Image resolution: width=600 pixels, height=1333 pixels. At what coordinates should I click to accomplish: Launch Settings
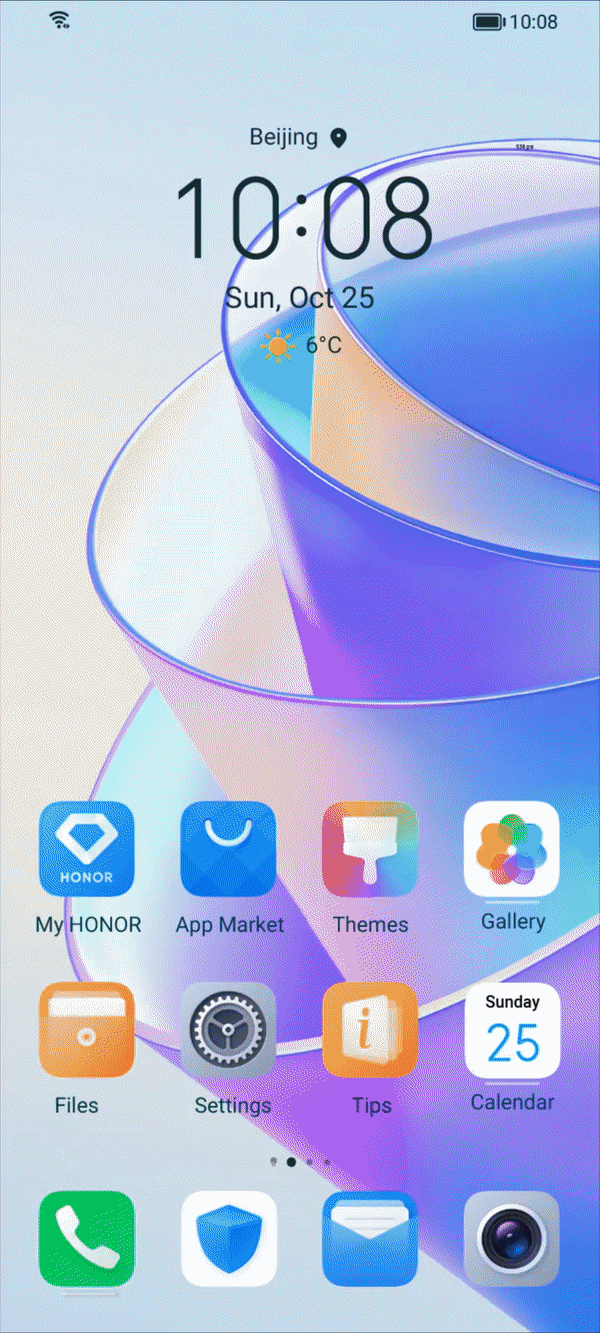(228, 1030)
